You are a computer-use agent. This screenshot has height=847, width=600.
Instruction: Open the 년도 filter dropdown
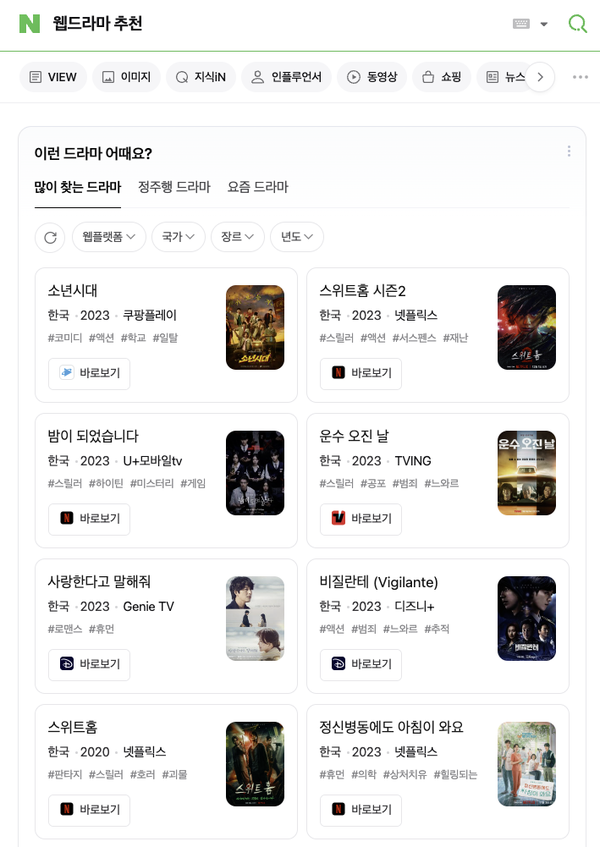click(296, 237)
